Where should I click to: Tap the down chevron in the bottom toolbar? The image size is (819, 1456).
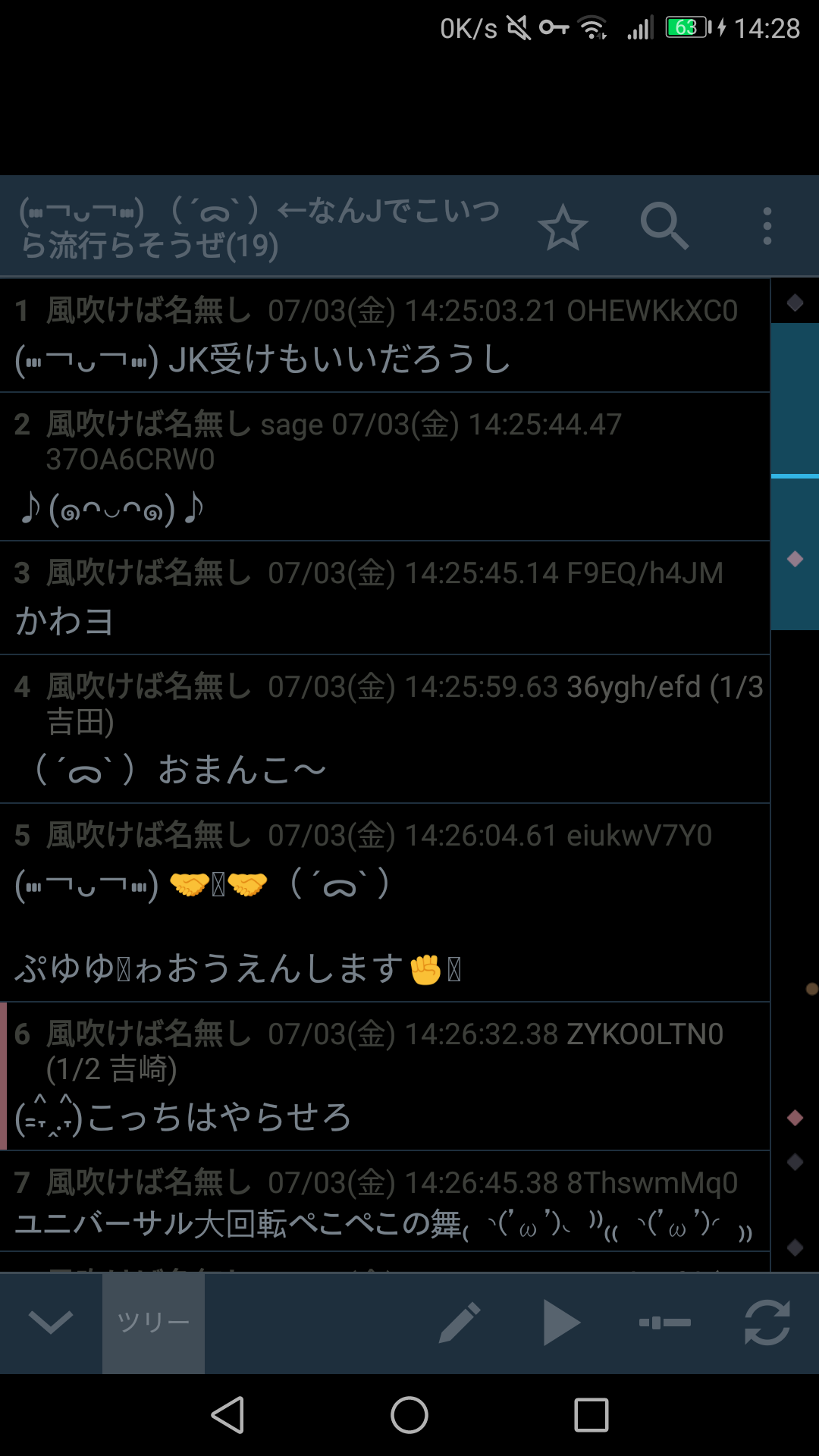pyautogui.click(x=51, y=1323)
